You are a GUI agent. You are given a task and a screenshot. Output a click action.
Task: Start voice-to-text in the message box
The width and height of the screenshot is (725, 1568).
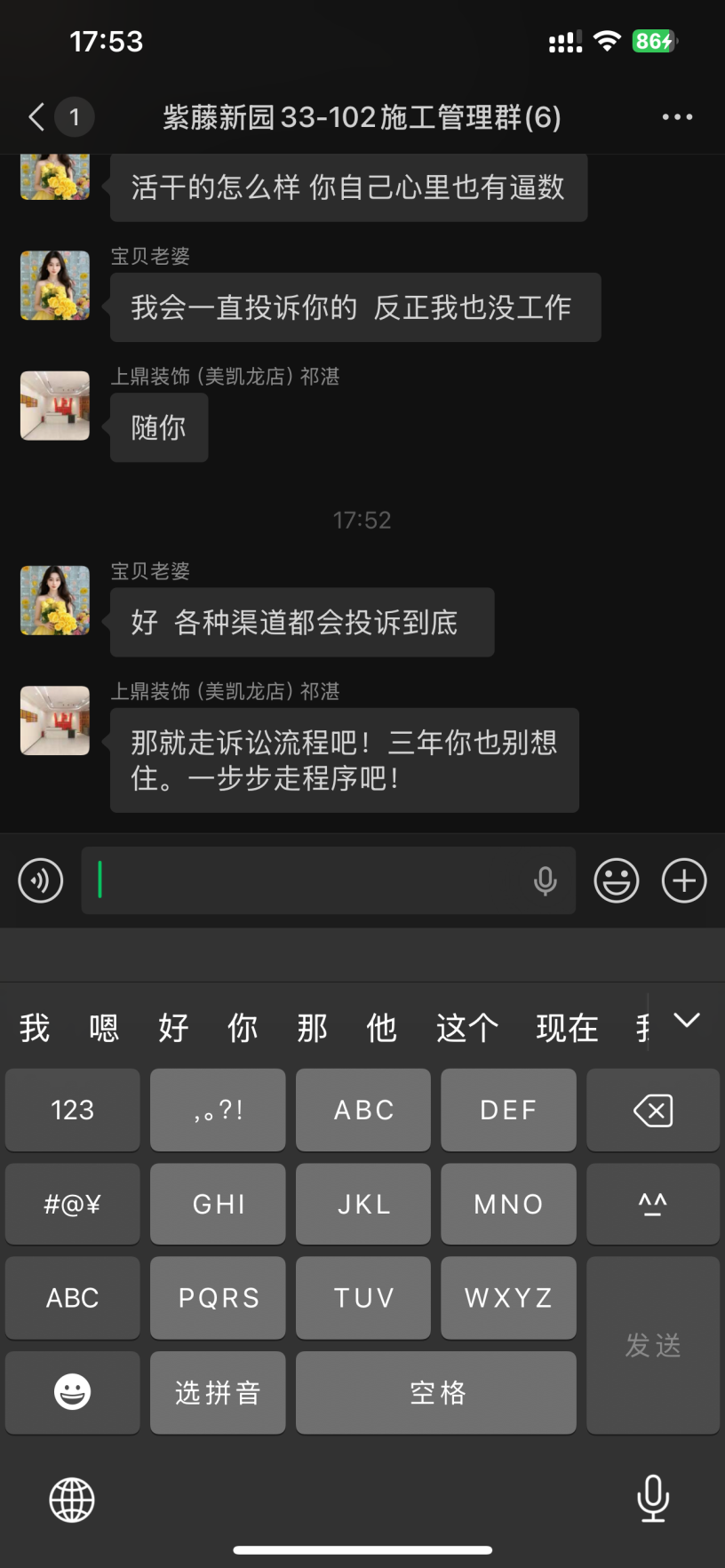tap(545, 880)
